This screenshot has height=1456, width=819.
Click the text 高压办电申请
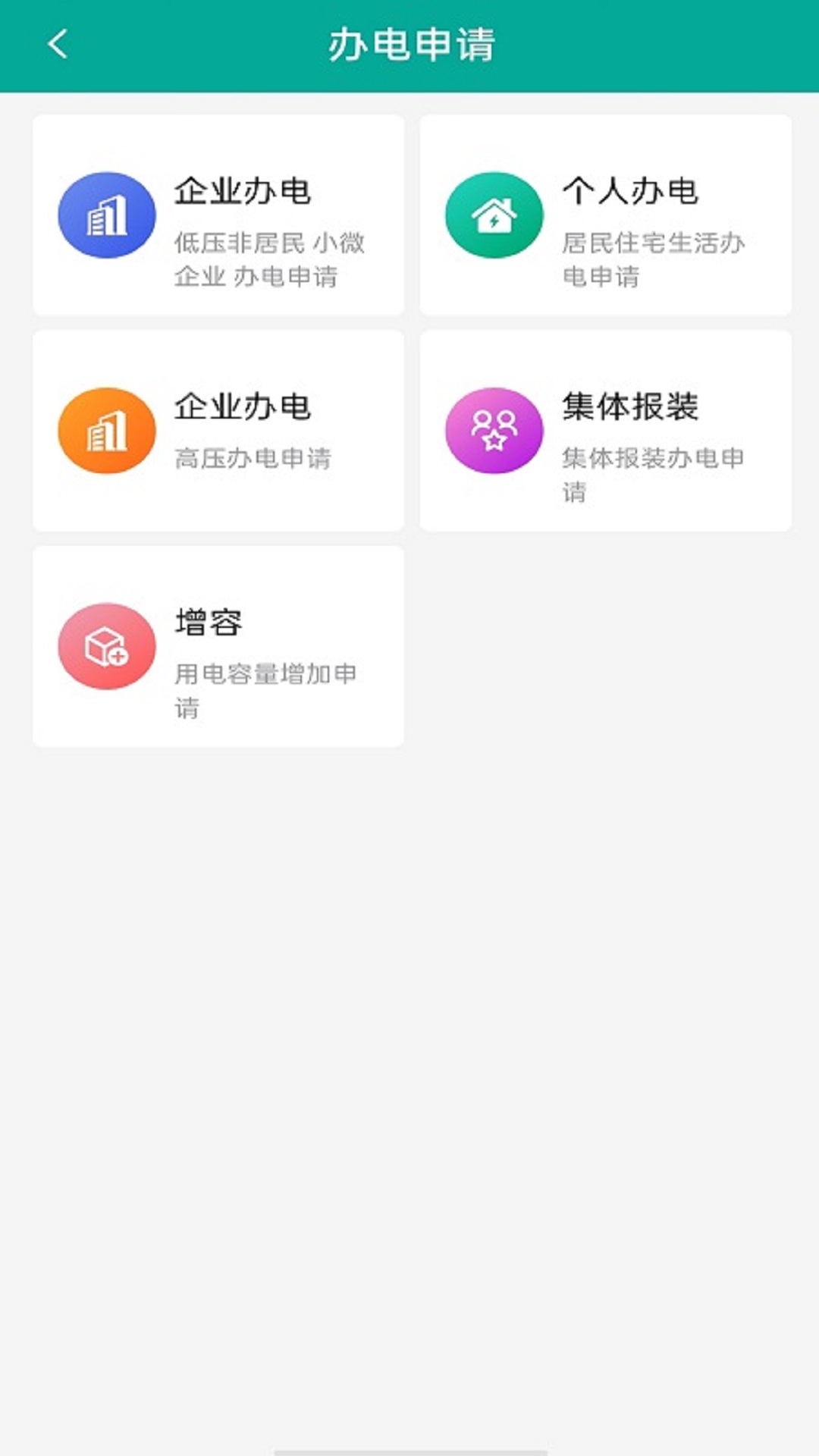(x=252, y=459)
